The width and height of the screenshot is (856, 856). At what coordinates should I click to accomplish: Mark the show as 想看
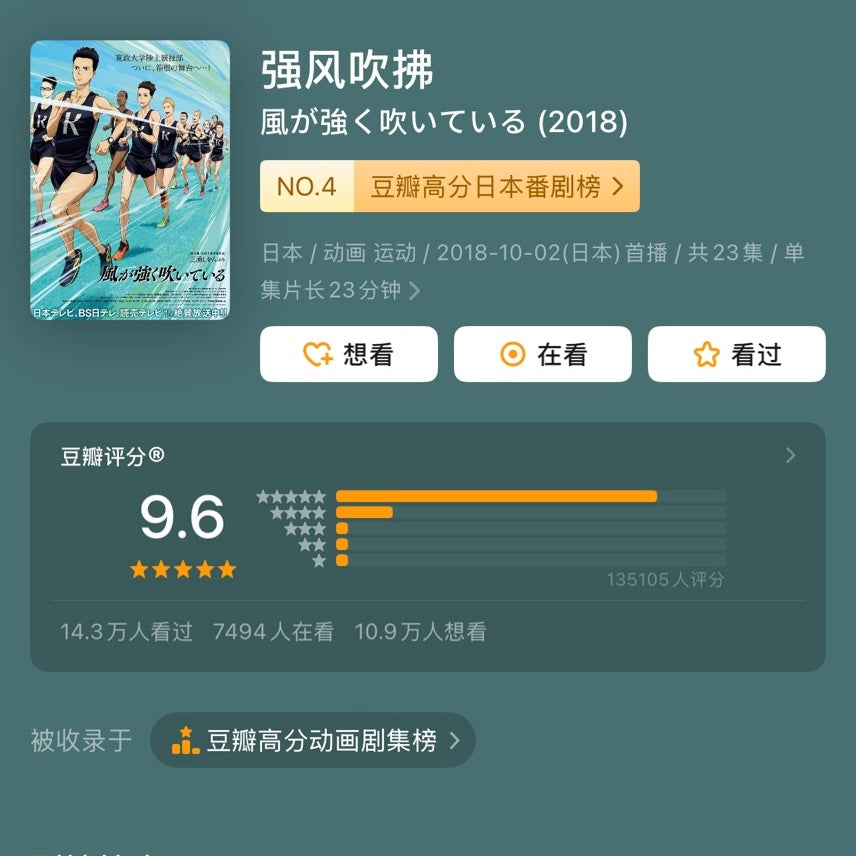[x=348, y=354]
